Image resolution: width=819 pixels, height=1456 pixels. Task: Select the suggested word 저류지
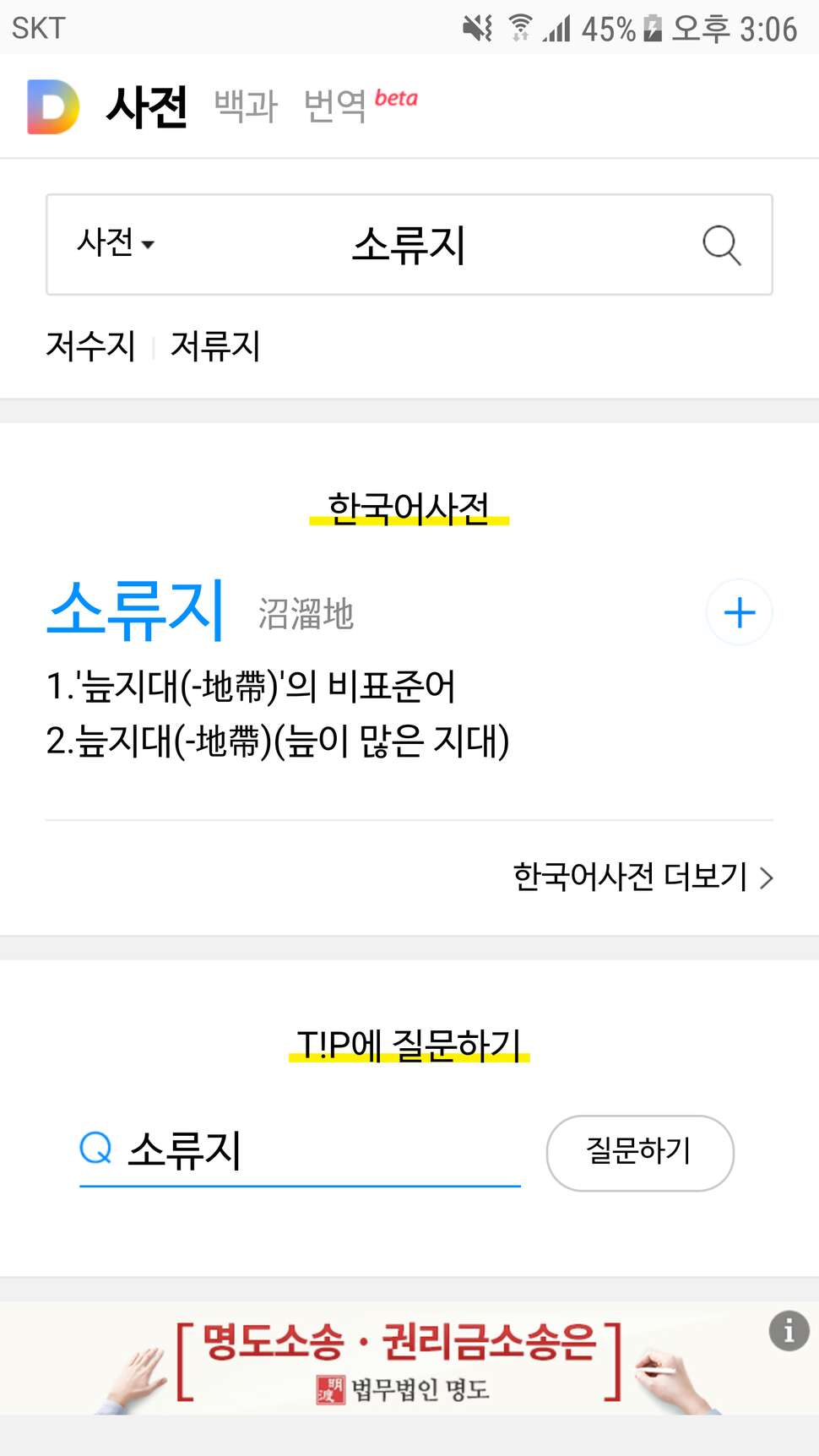[x=215, y=345]
